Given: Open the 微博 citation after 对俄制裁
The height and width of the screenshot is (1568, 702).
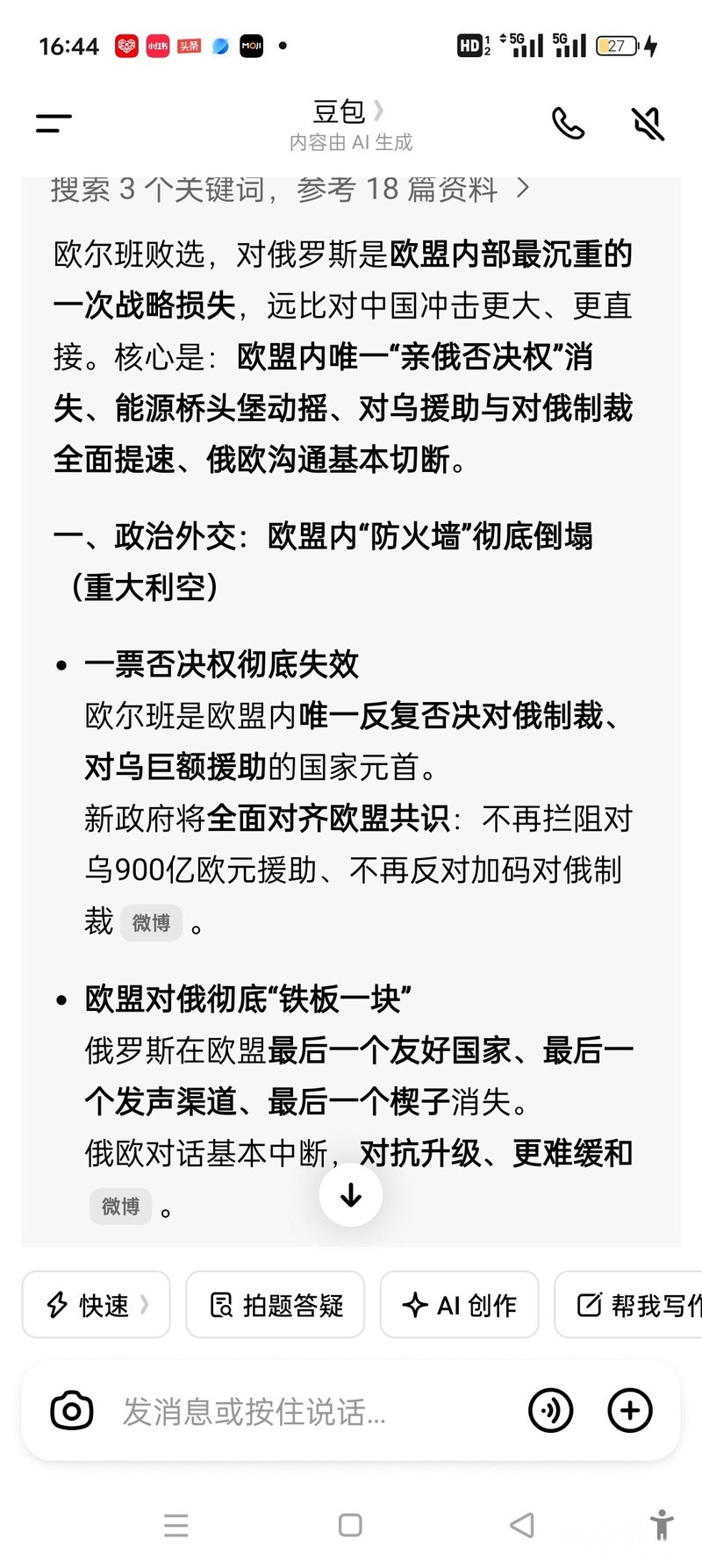Looking at the screenshot, I should pyautogui.click(x=151, y=923).
